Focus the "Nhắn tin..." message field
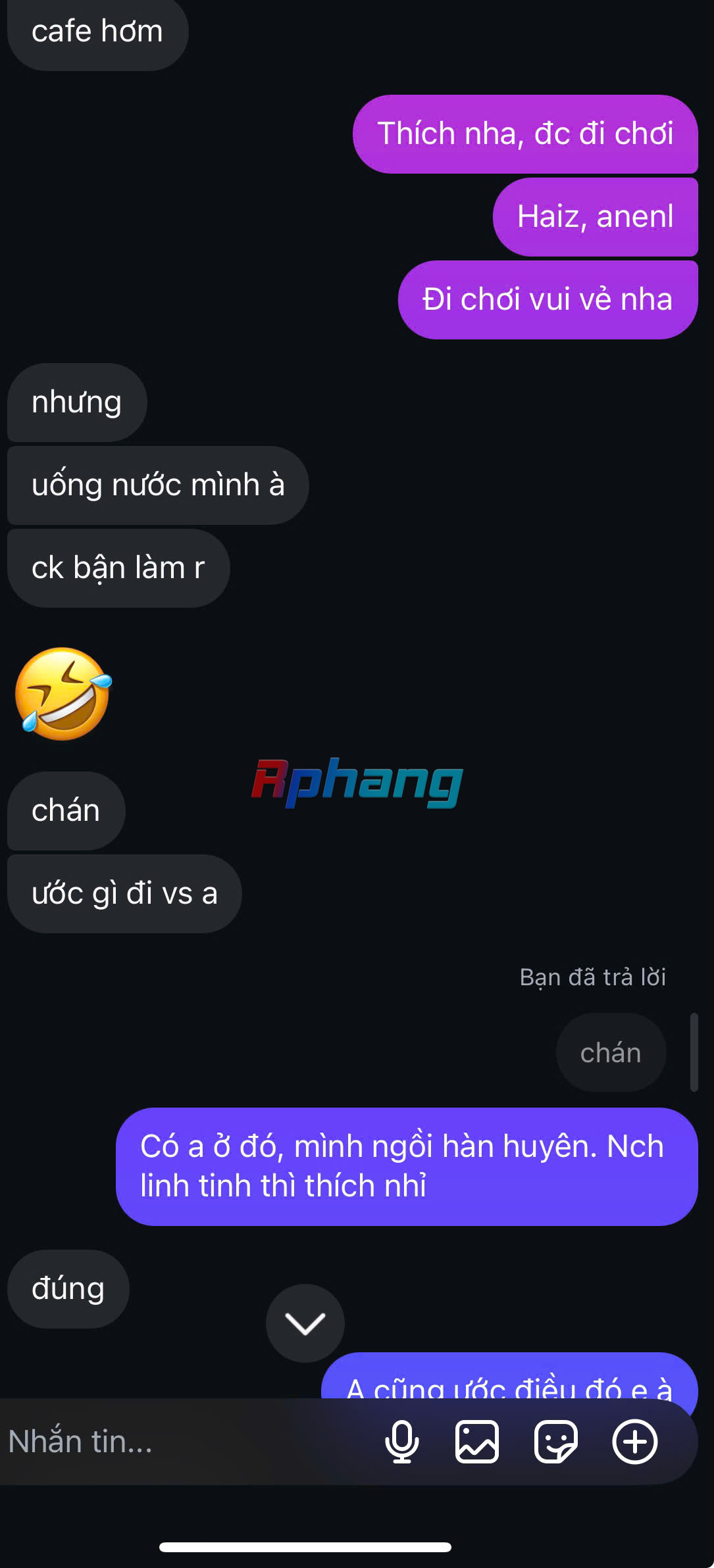Image resolution: width=714 pixels, height=1568 pixels. point(184,1442)
